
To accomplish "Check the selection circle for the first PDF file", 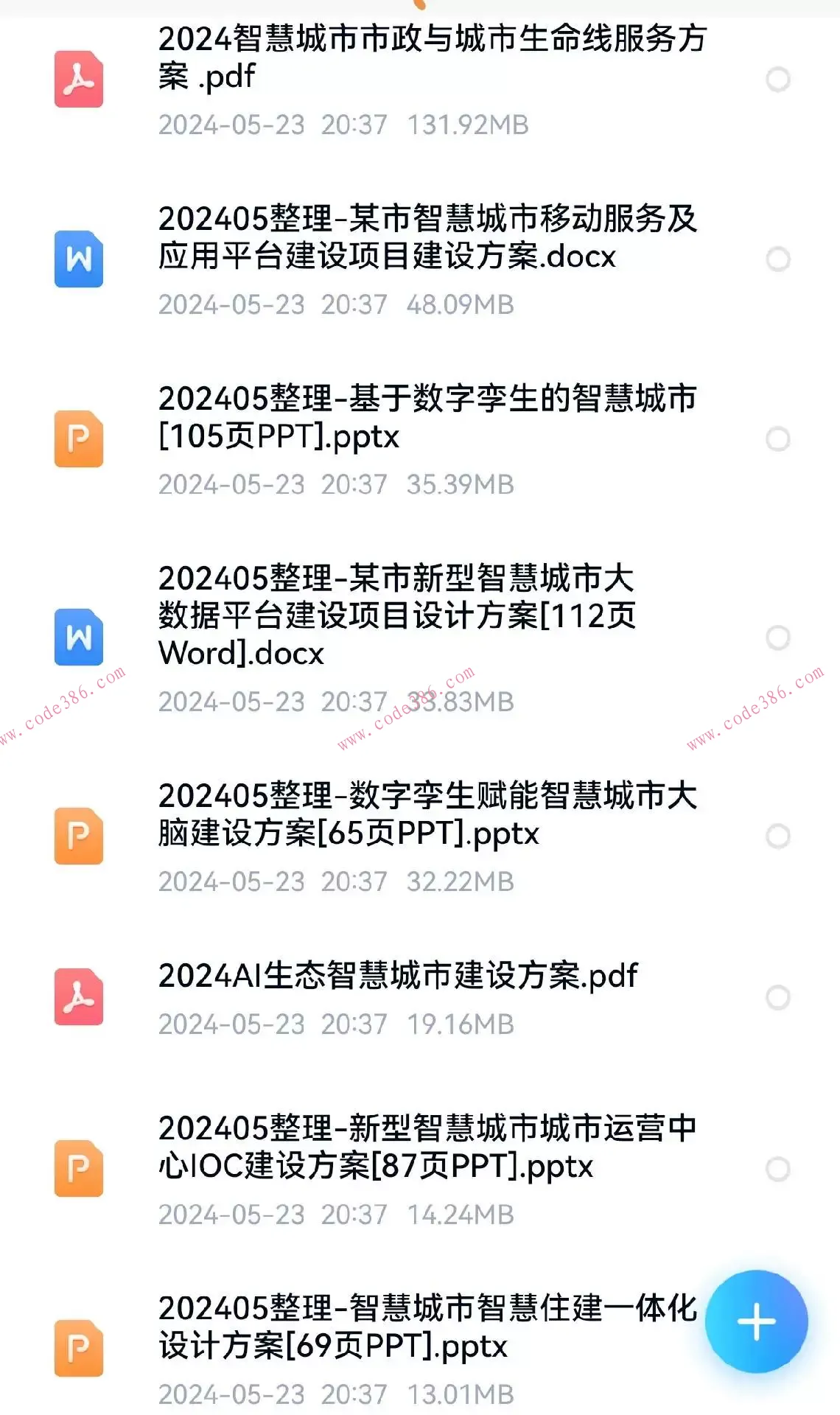I will [x=779, y=80].
